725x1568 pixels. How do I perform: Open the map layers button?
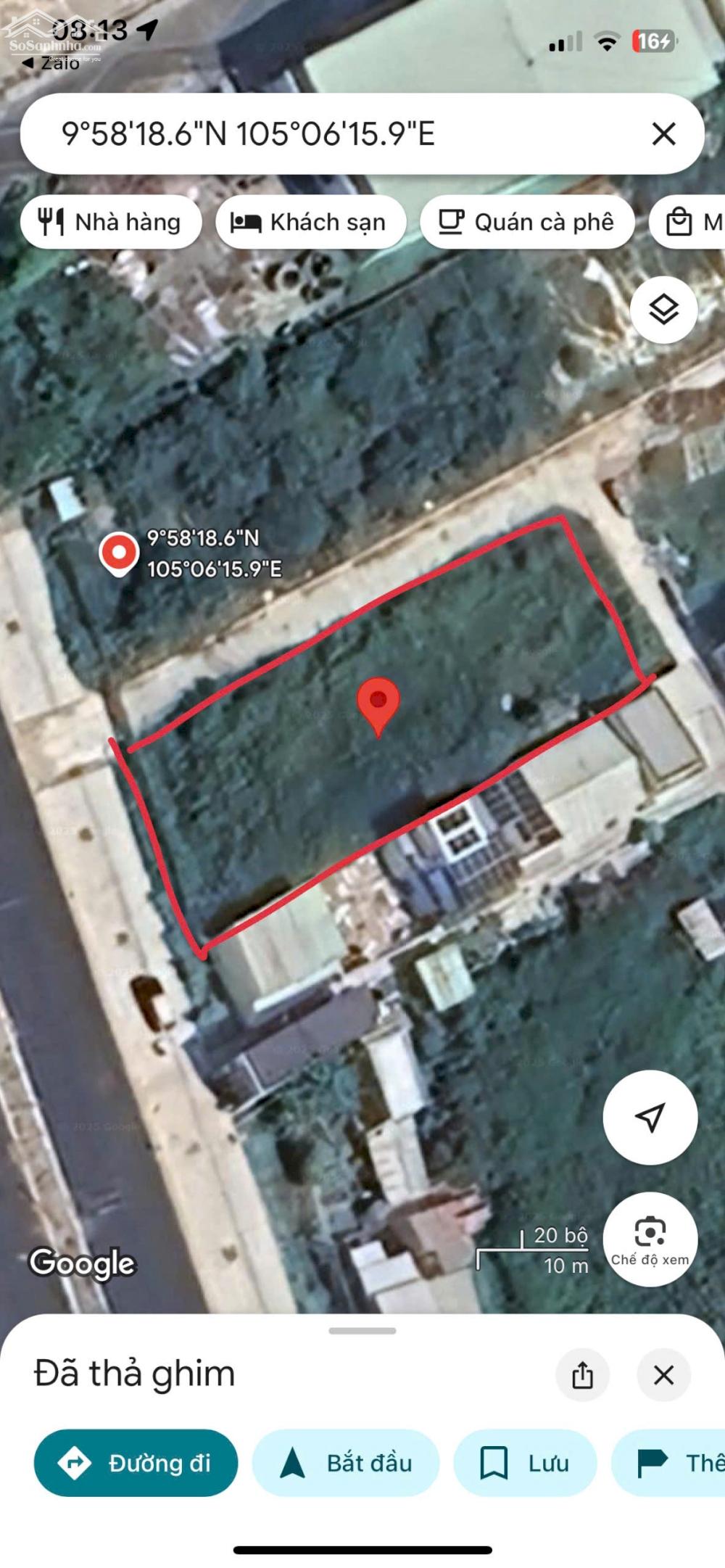coord(663,310)
